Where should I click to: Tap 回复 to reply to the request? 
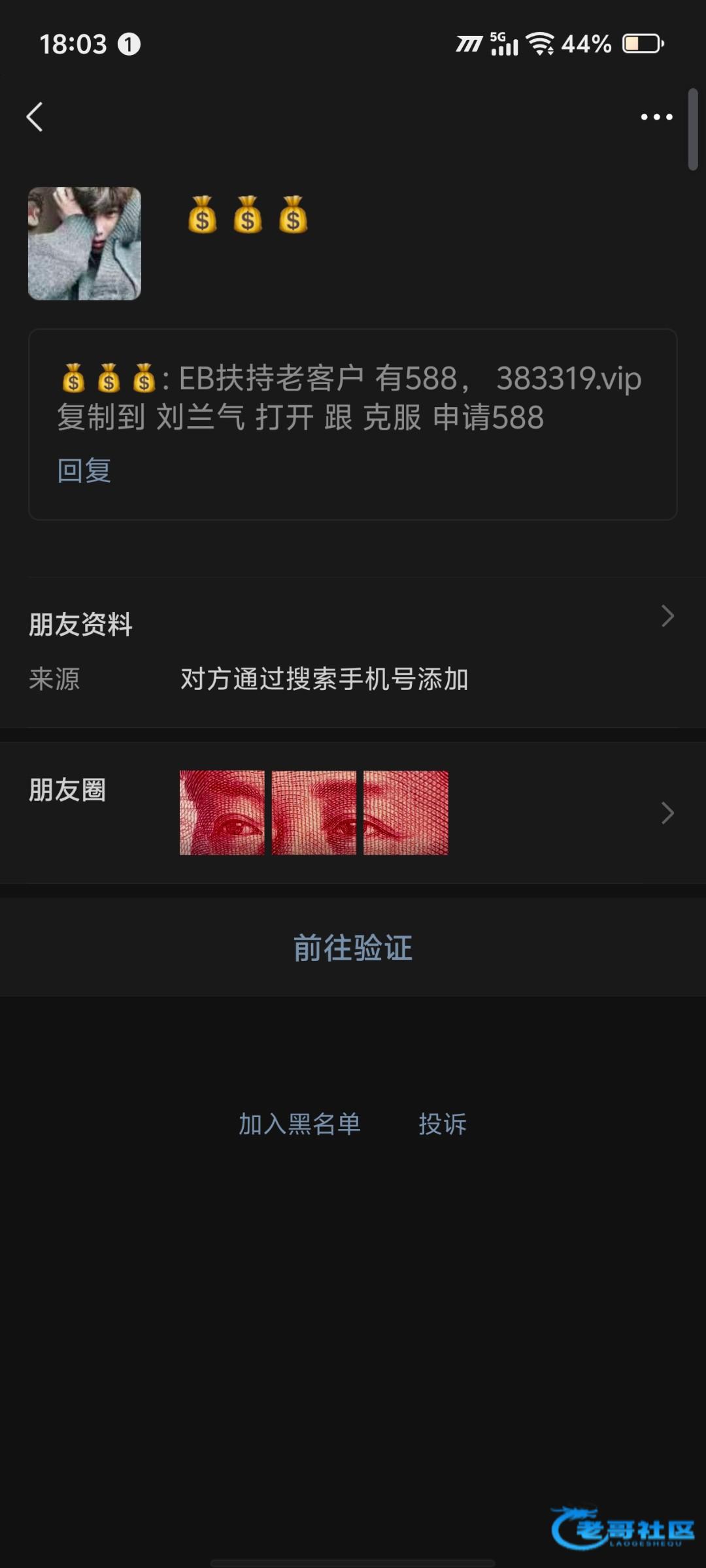pos(84,470)
